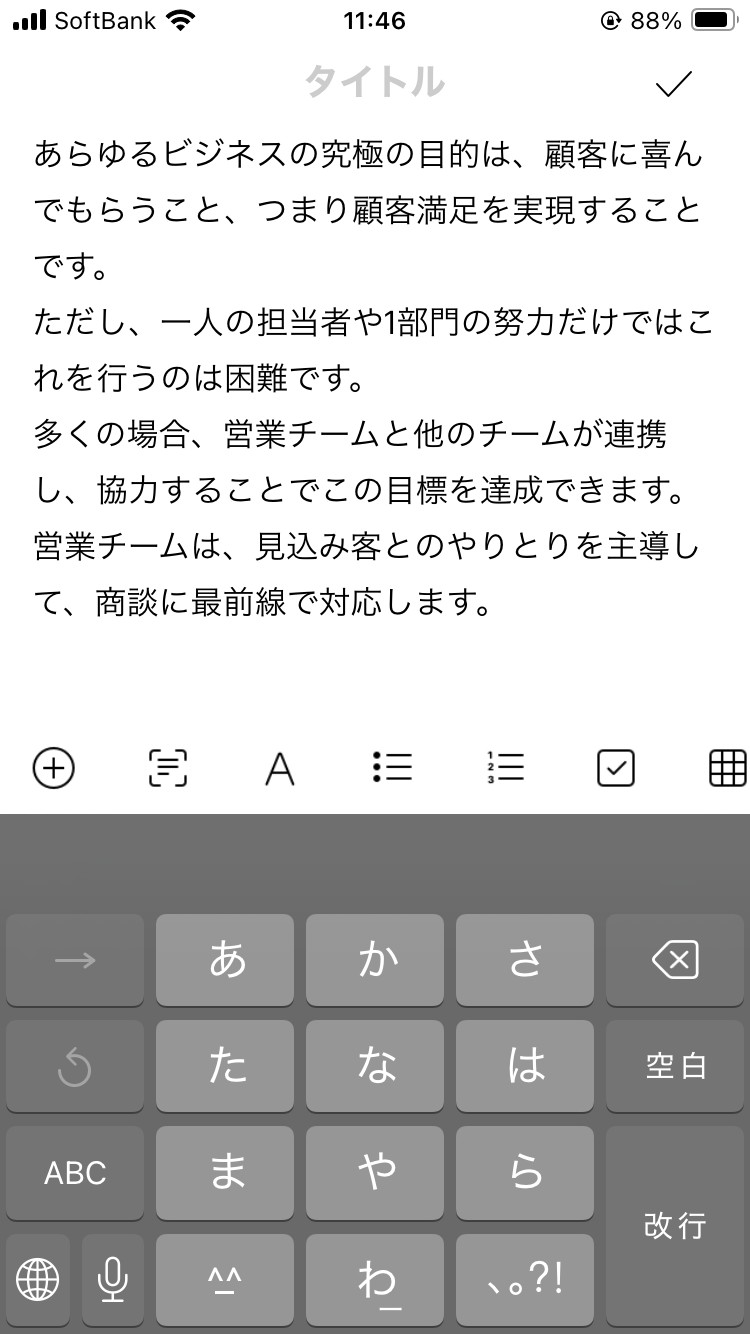Start dictation with the microphone key

(x=112, y=1279)
